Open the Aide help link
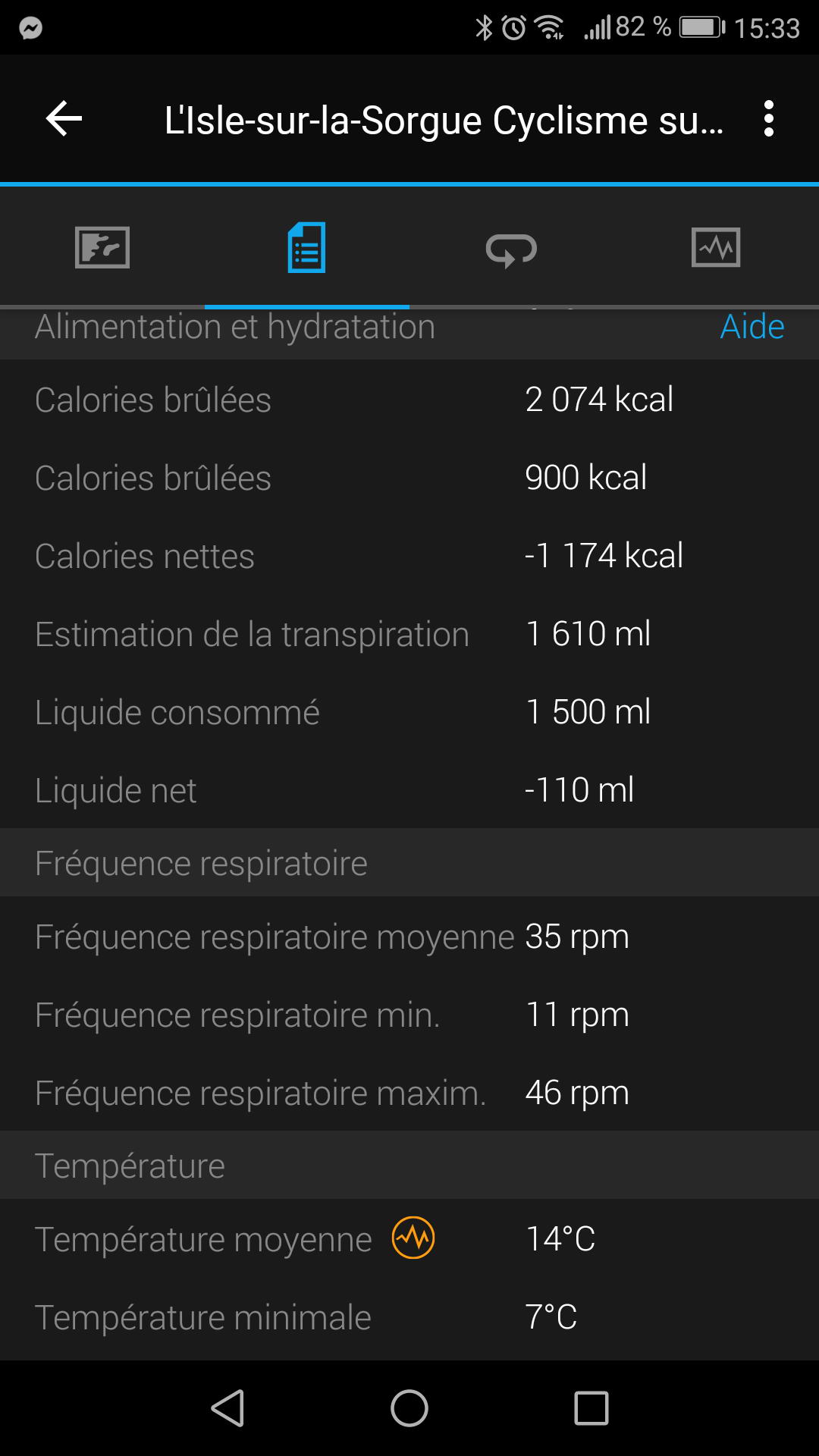 click(752, 327)
